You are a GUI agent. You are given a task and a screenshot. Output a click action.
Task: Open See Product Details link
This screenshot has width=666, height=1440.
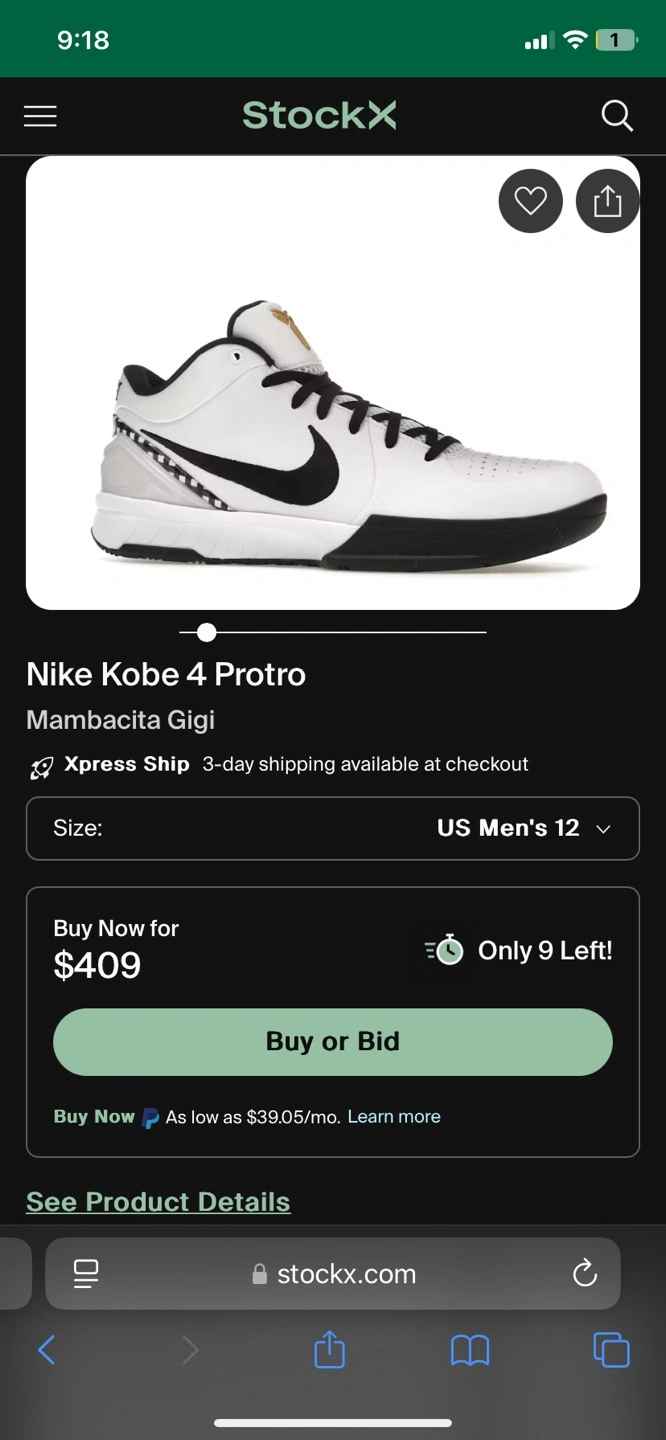point(158,1202)
